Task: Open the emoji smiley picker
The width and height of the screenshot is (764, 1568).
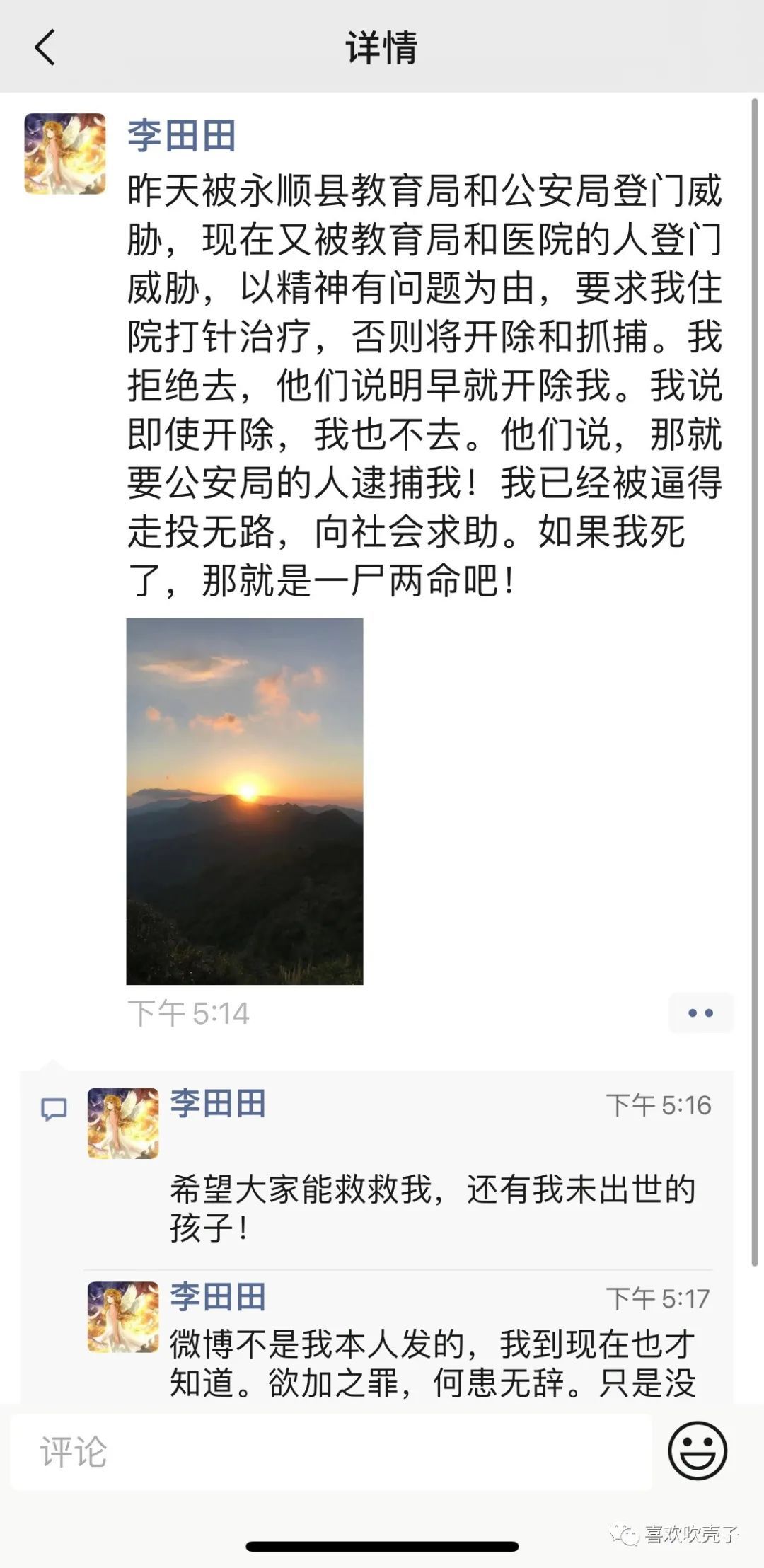Action: [697, 1451]
